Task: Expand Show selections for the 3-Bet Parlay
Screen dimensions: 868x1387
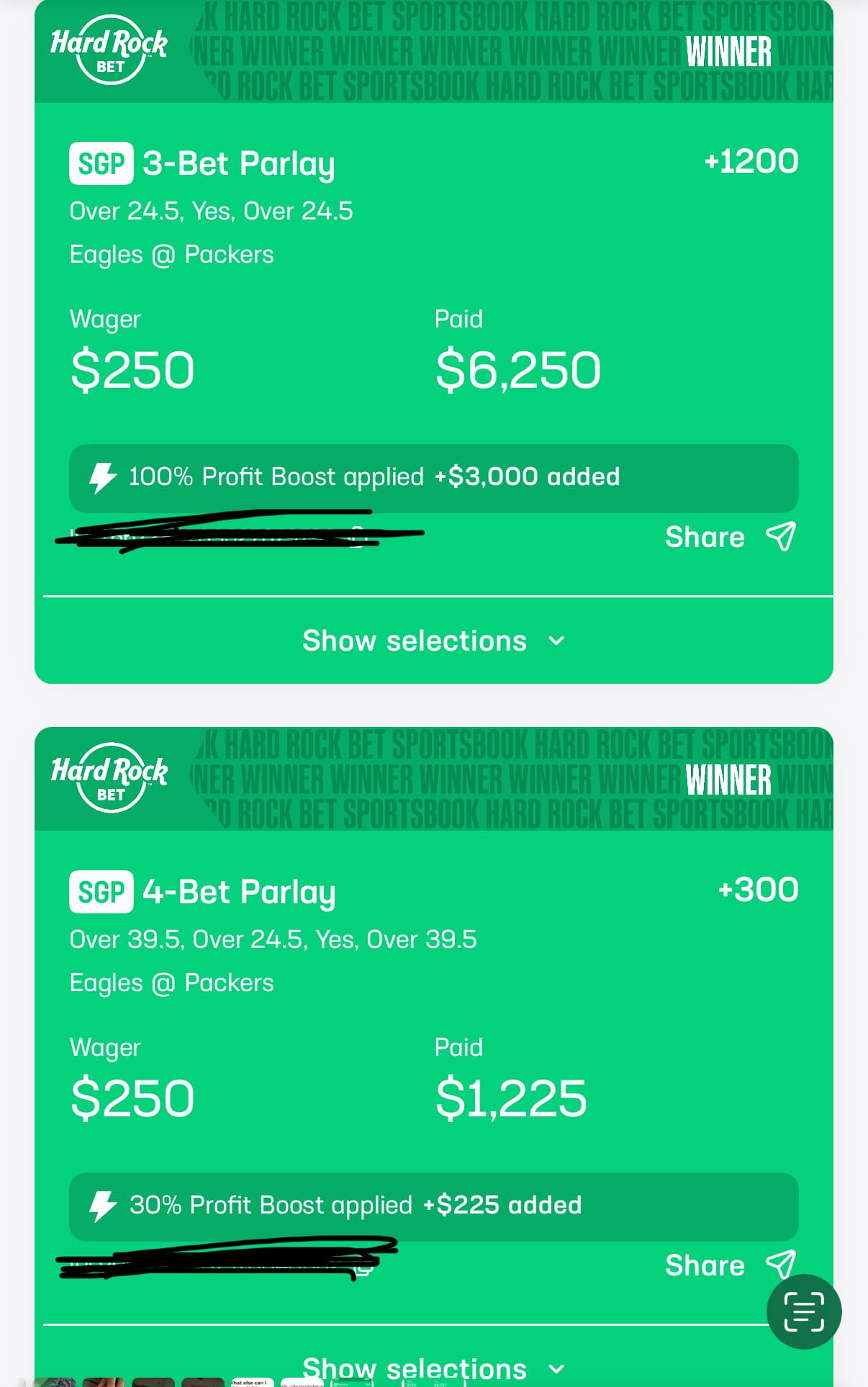Action: 433,641
